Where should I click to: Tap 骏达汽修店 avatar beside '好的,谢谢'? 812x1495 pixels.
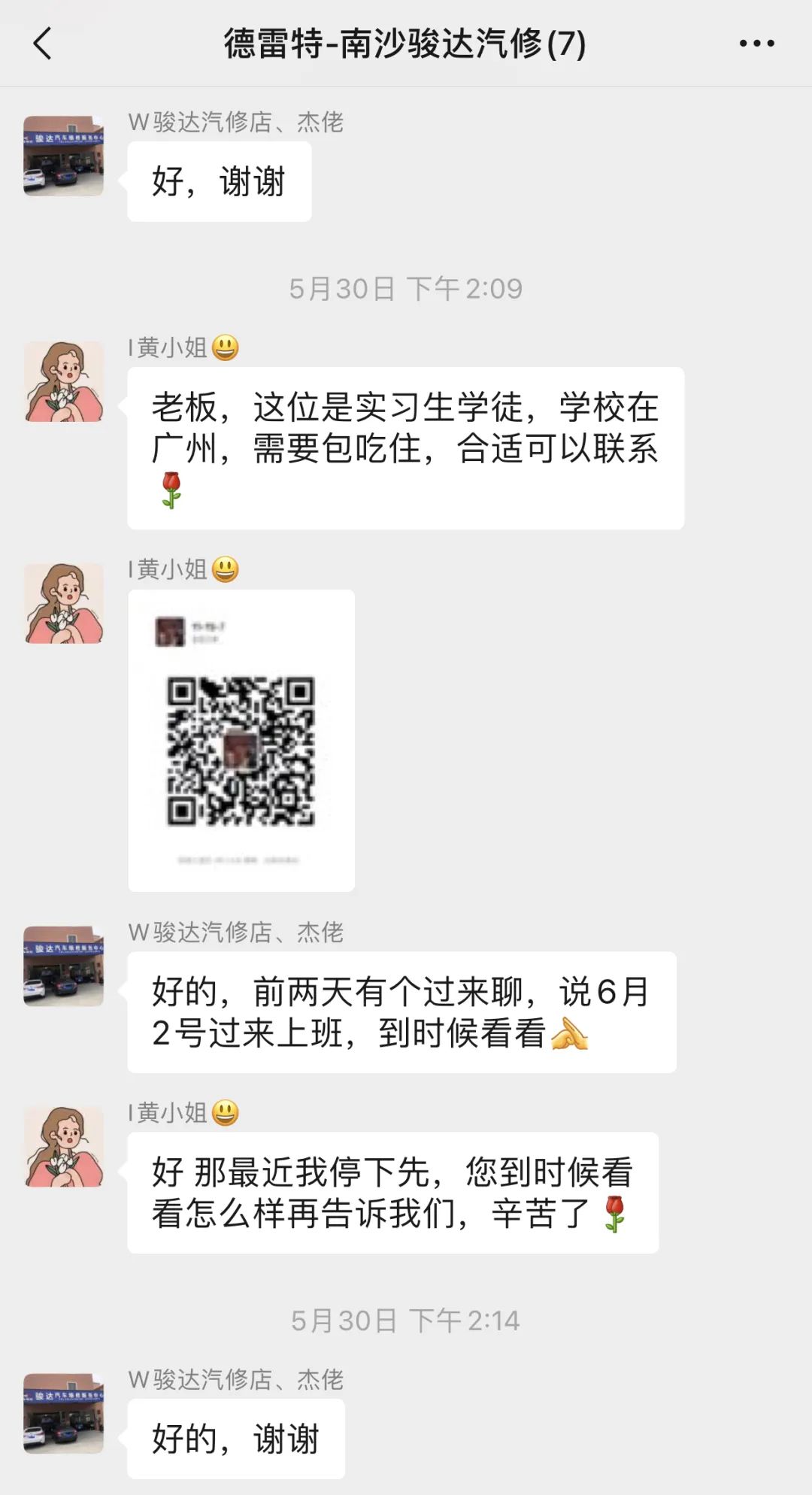coord(64,1414)
